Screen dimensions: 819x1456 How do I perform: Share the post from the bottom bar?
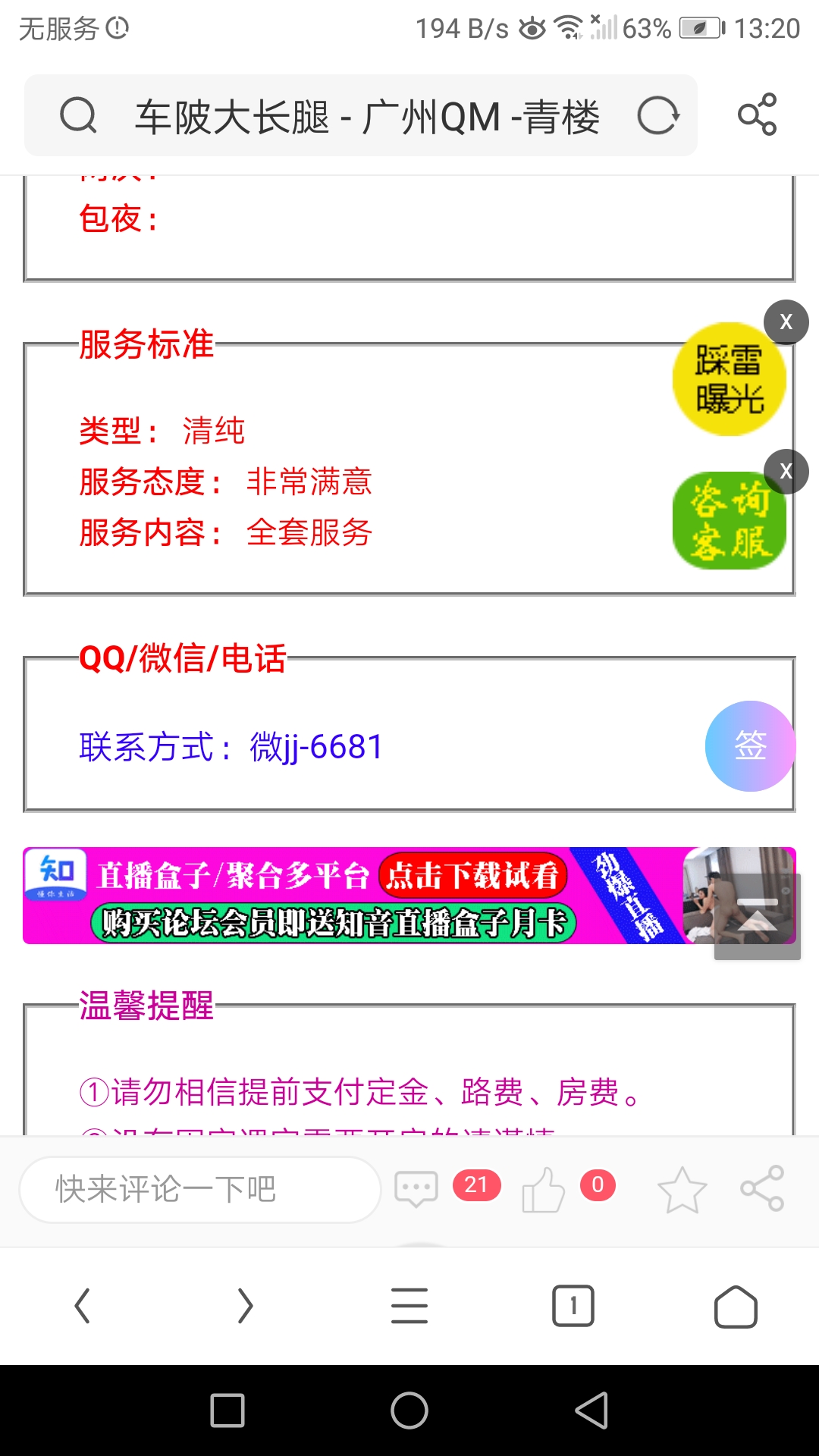(762, 1188)
